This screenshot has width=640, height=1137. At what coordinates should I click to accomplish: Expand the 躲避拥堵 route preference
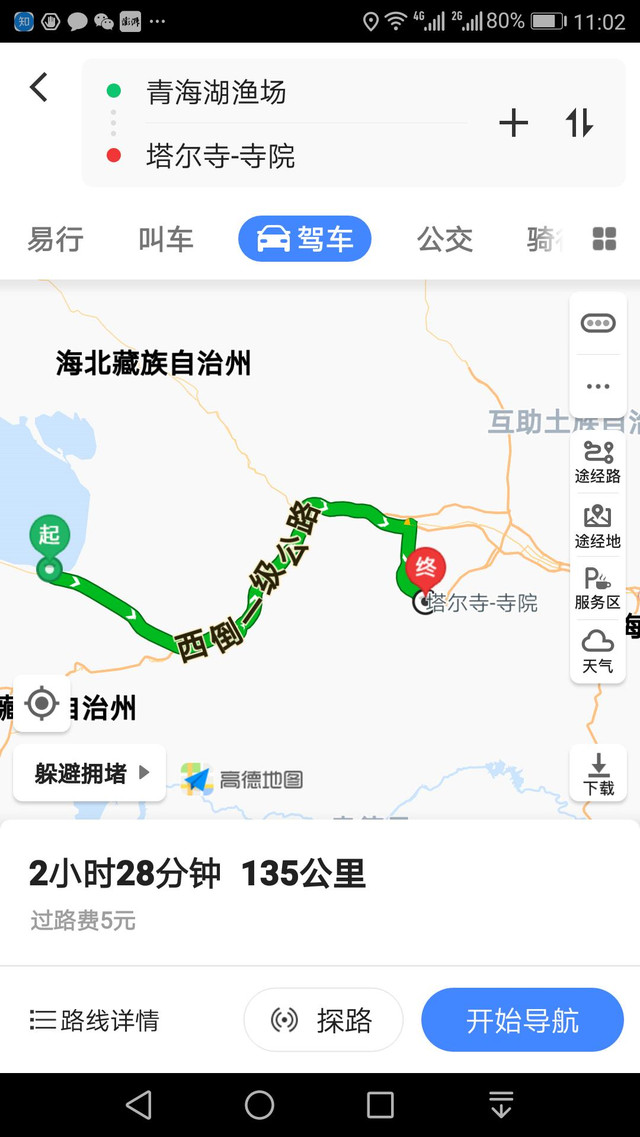point(90,773)
